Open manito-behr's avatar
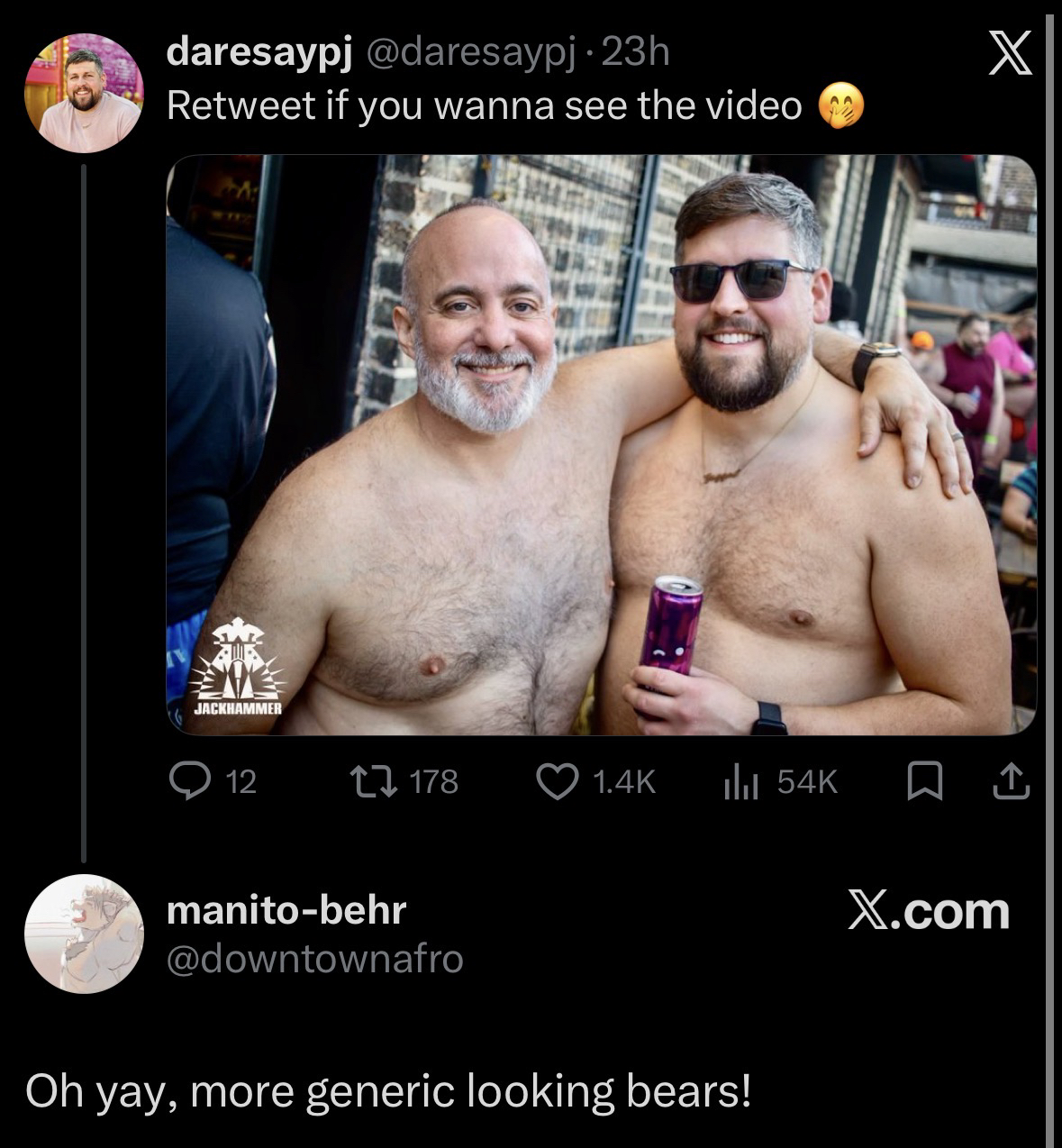Image resolution: width=1062 pixels, height=1148 pixels. (85, 934)
